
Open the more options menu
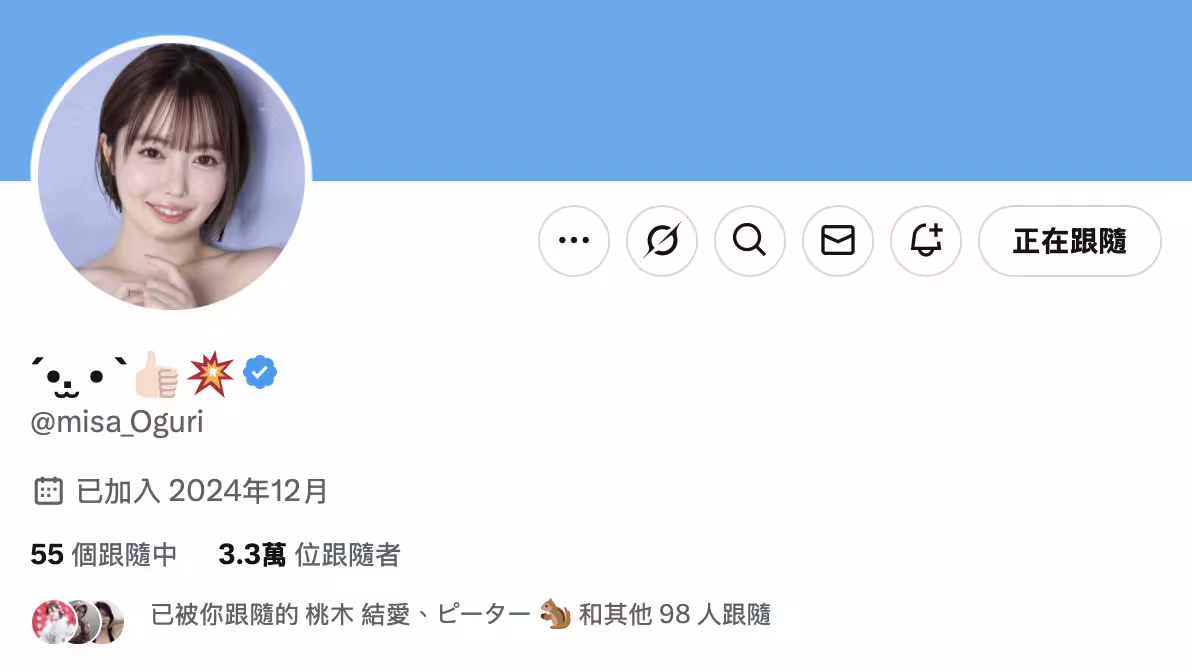point(574,240)
